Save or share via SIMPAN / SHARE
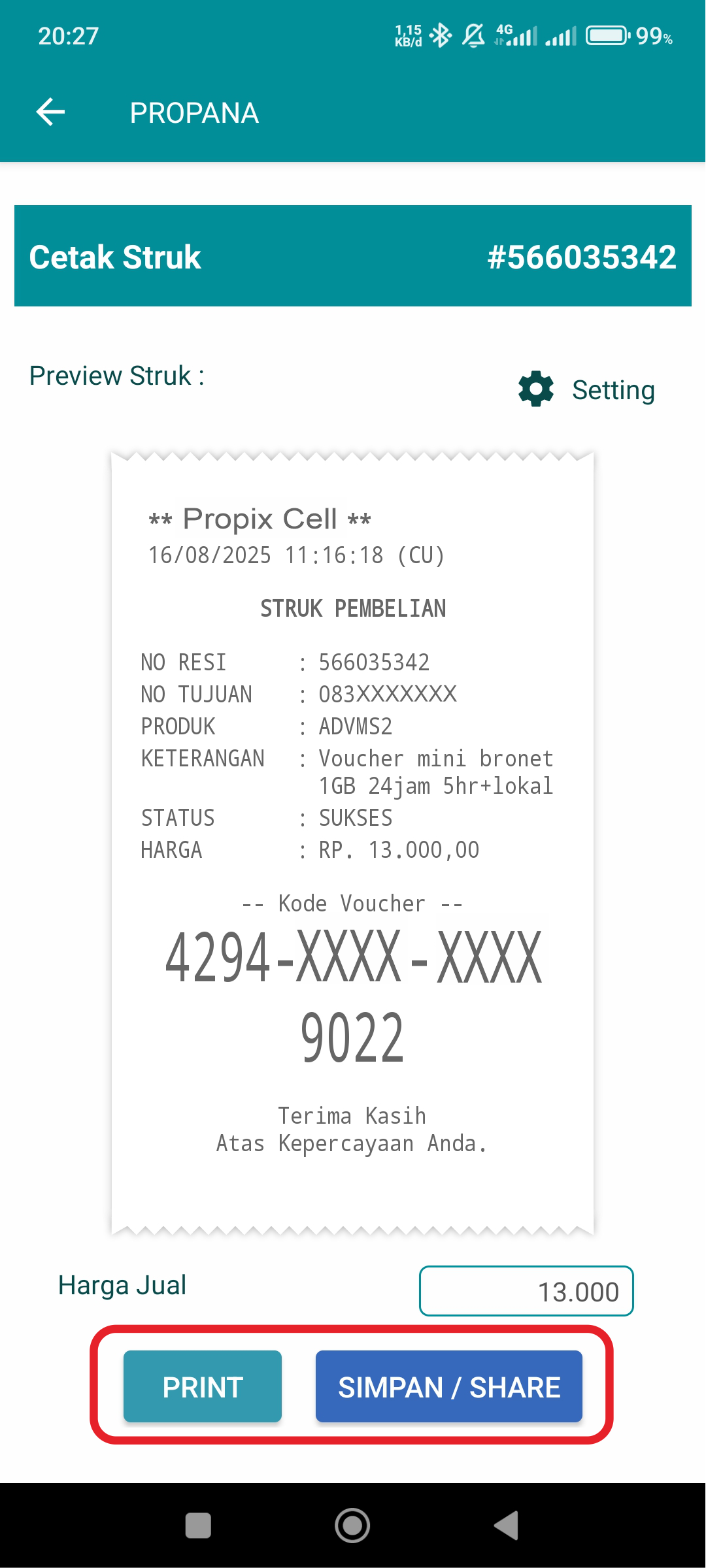Screen dimensions: 706x1568 click(x=449, y=1386)
